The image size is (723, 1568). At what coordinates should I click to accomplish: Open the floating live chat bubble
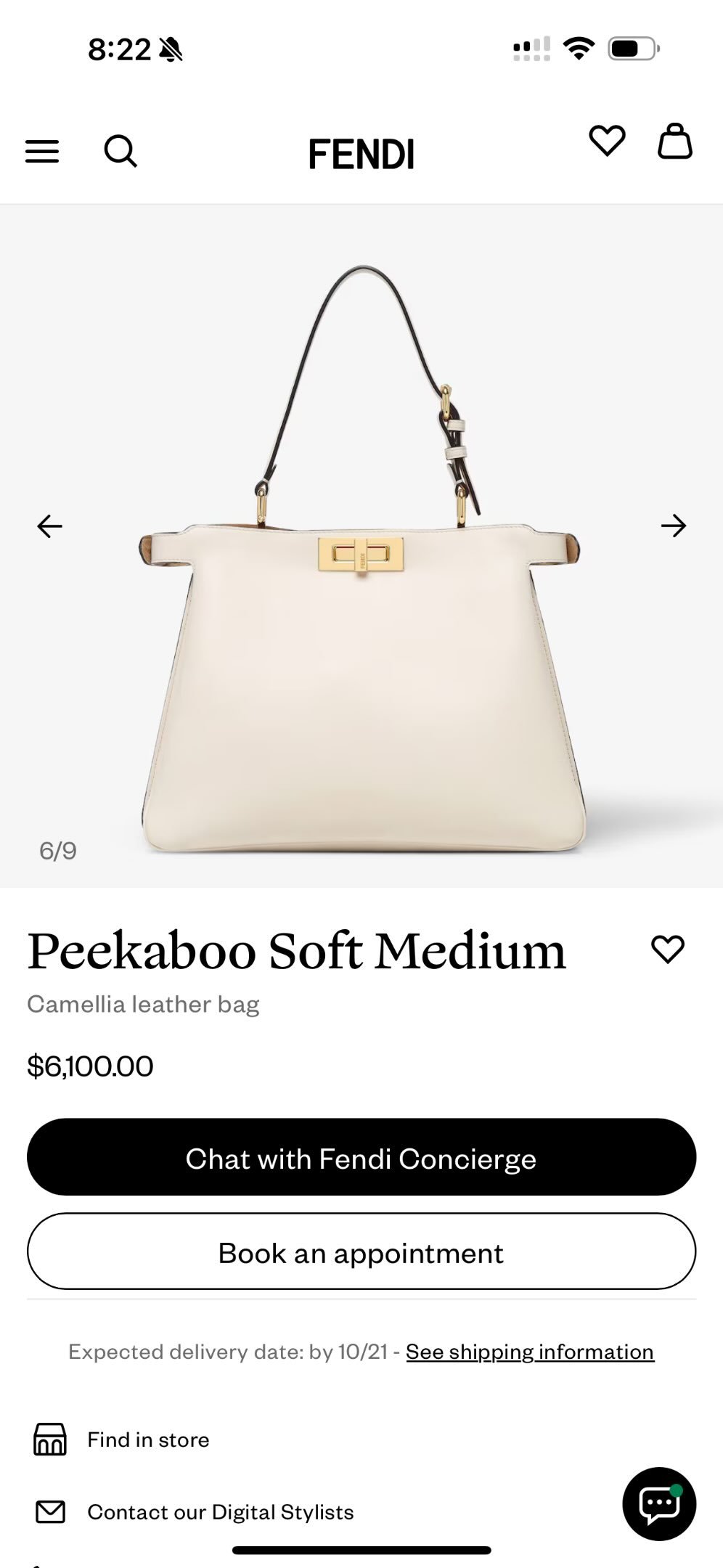point(659,1503)
